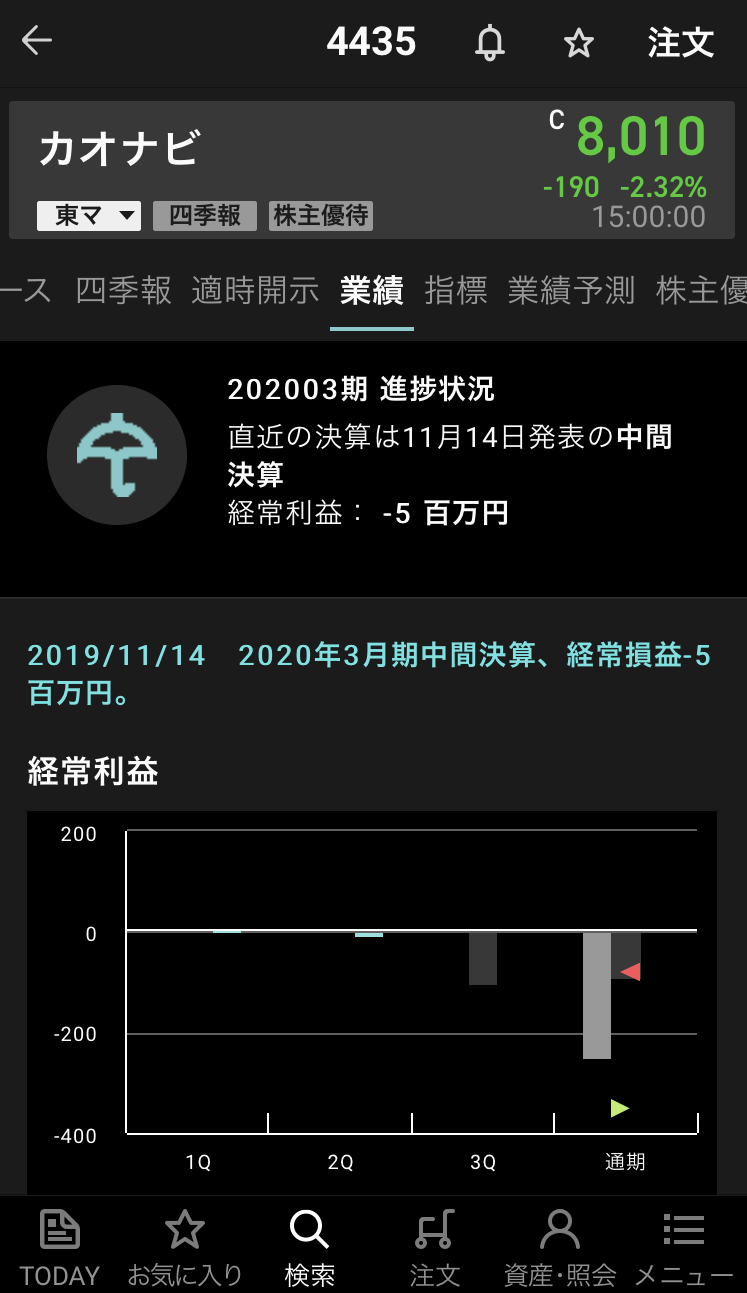
Task: Switch to the 業績予測 tab
Action: click(x=571, y=291)
